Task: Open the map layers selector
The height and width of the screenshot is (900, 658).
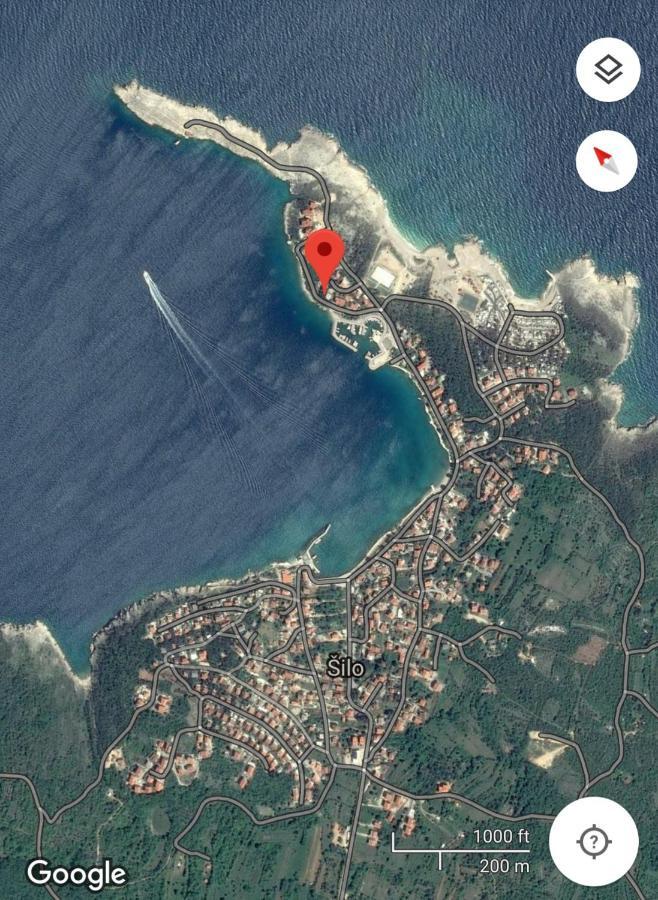Action: [x=608, y=70]
